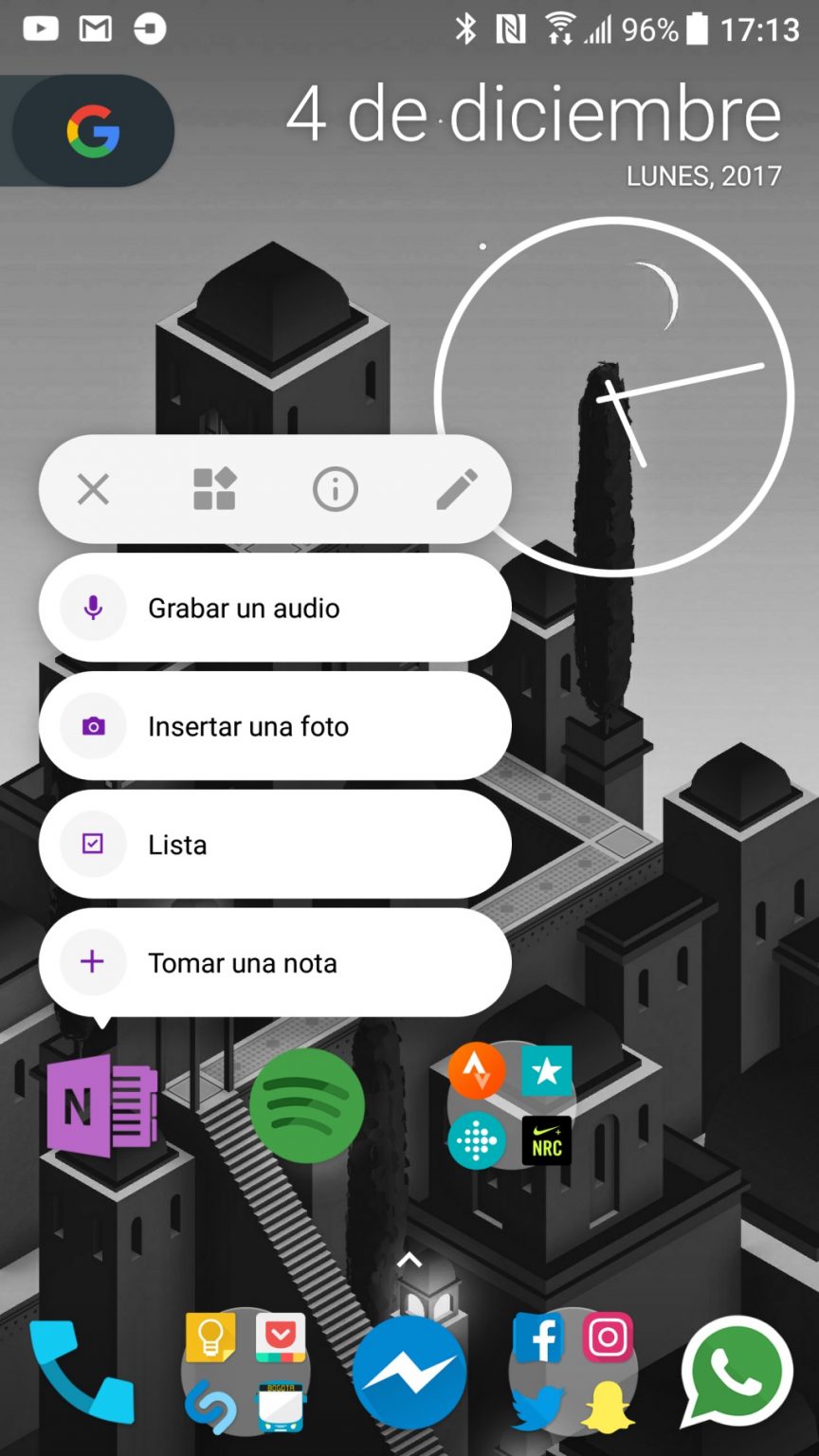Launch WhatsApp

click(736, 1370)
